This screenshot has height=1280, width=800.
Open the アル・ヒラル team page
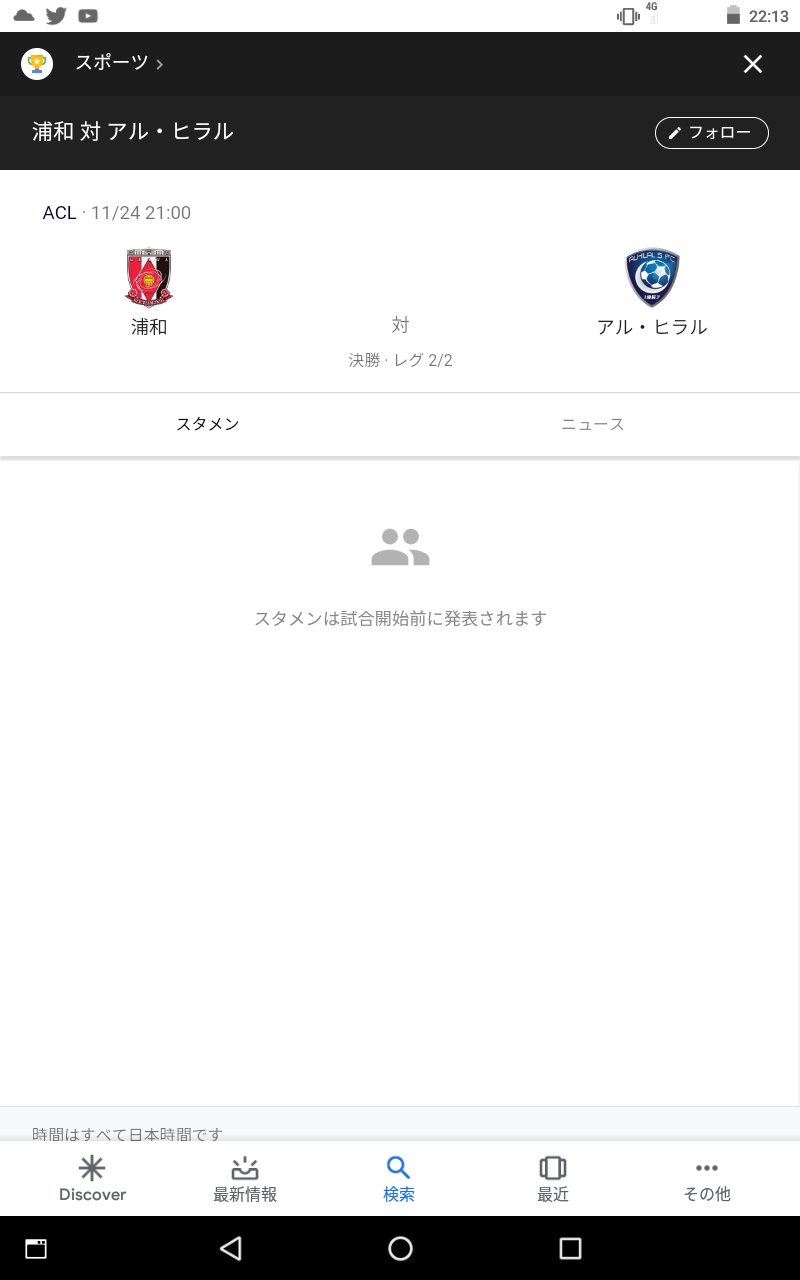pyautogui.click(x=652, y=291)
